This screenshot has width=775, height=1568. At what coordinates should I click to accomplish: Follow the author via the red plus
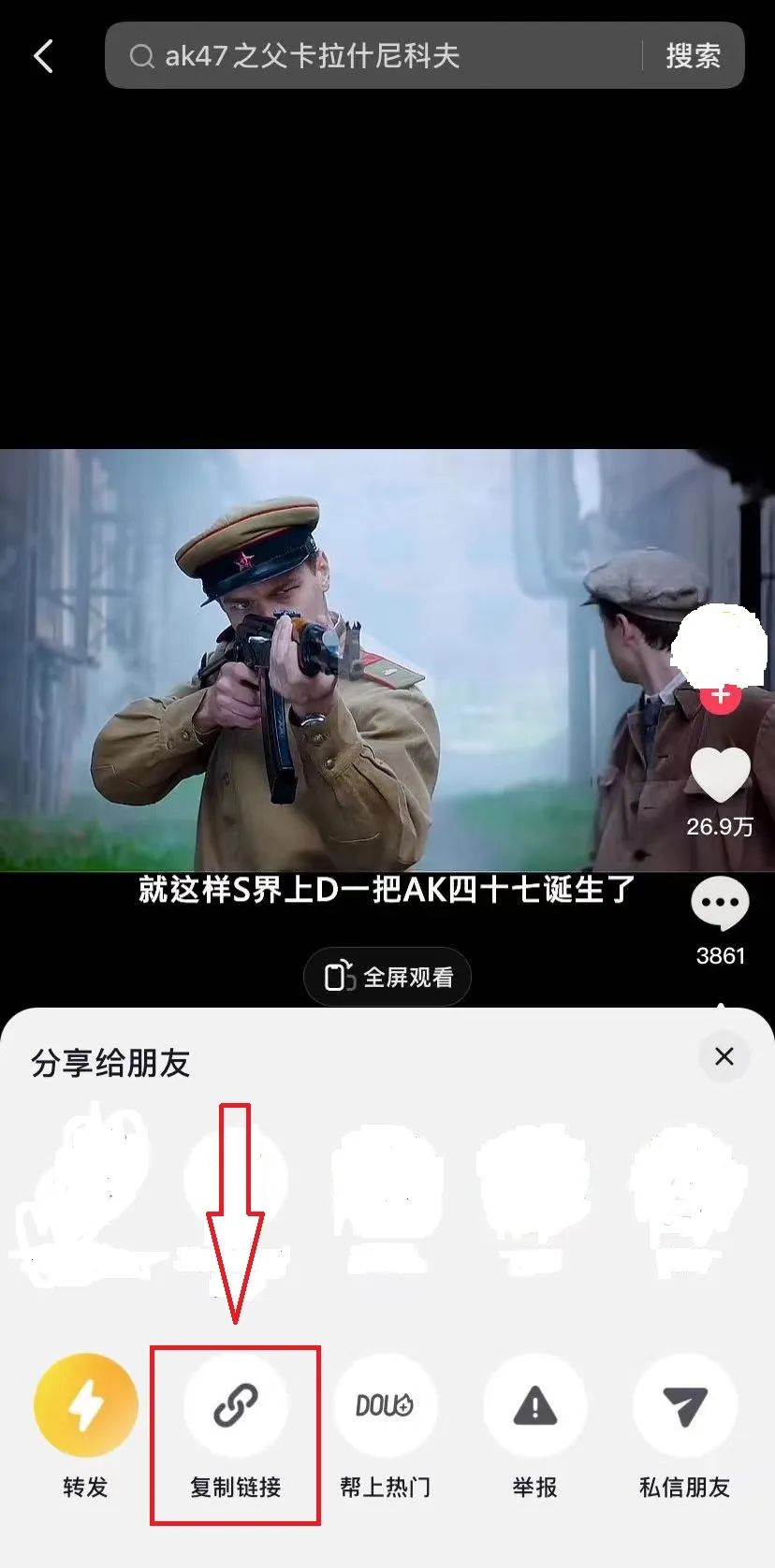tap(720, 696)
